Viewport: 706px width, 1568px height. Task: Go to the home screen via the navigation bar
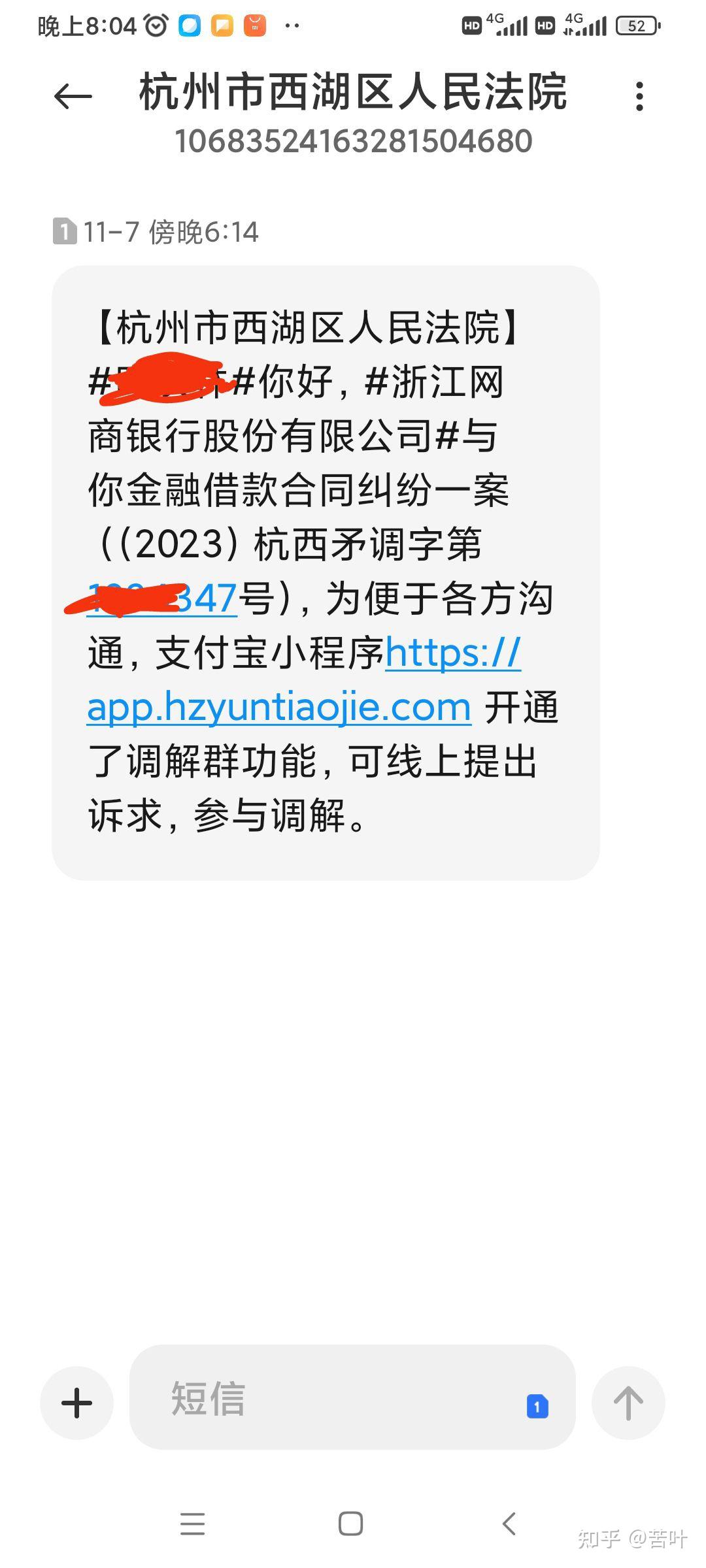coord(351,1524)
